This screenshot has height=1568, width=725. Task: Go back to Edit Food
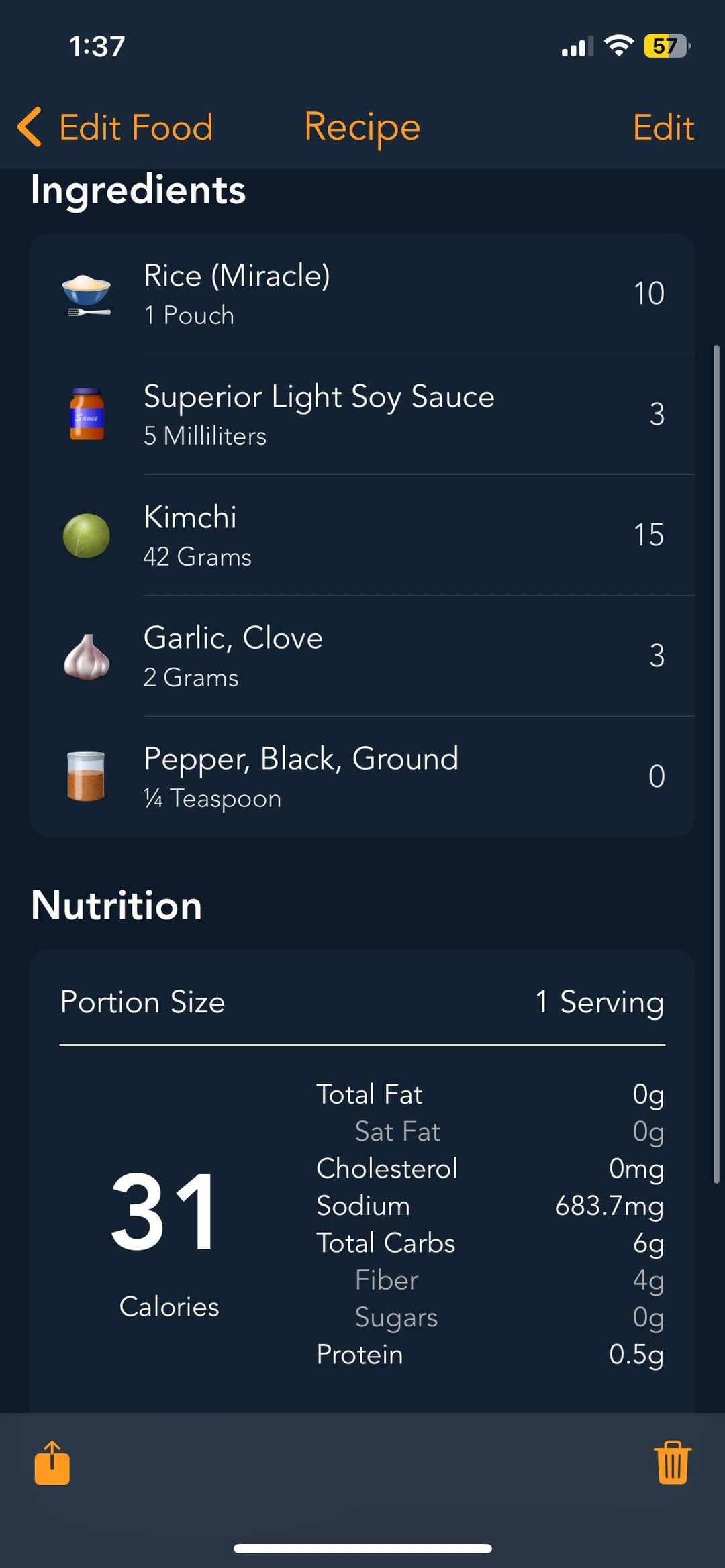[x=115, y=127]
